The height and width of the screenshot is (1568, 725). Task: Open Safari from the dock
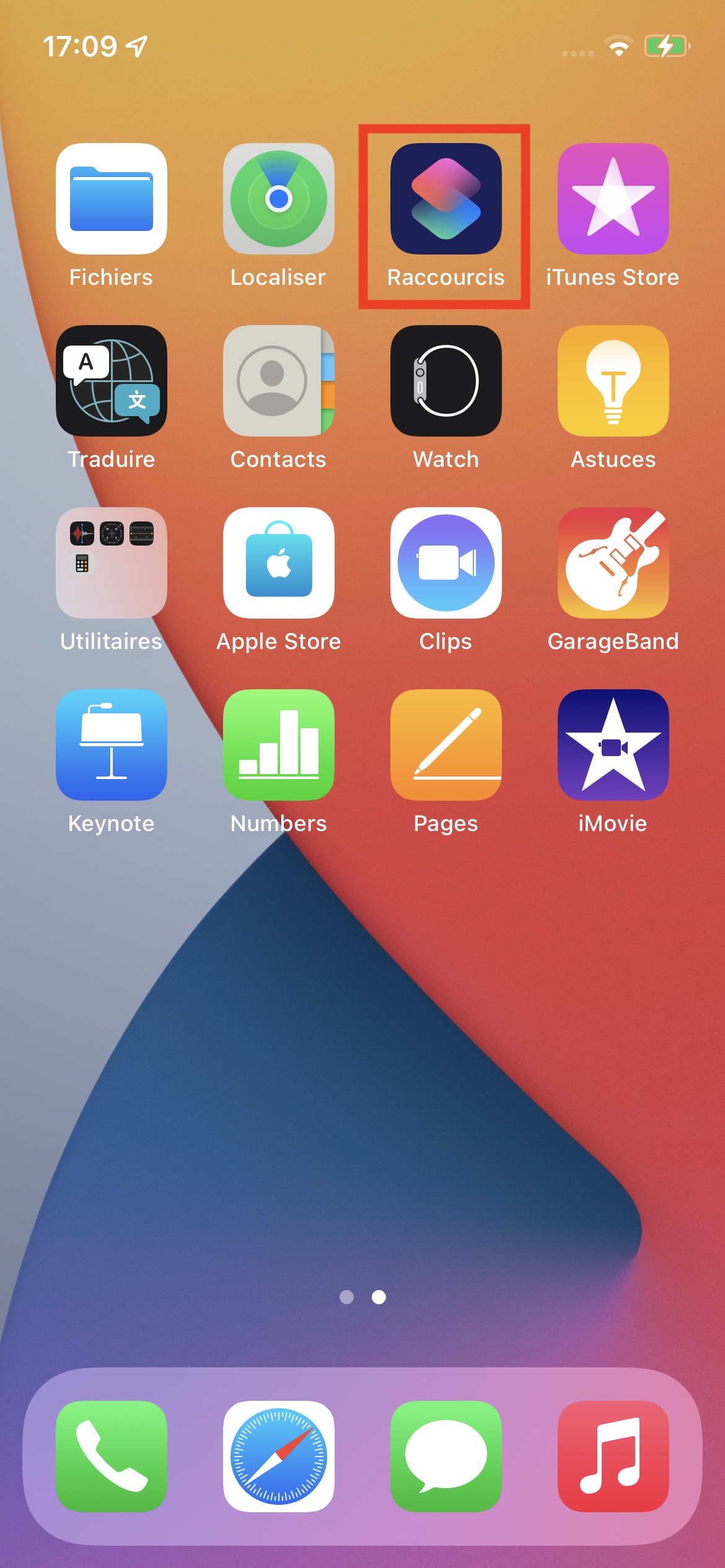click(x=279, y=1456)
